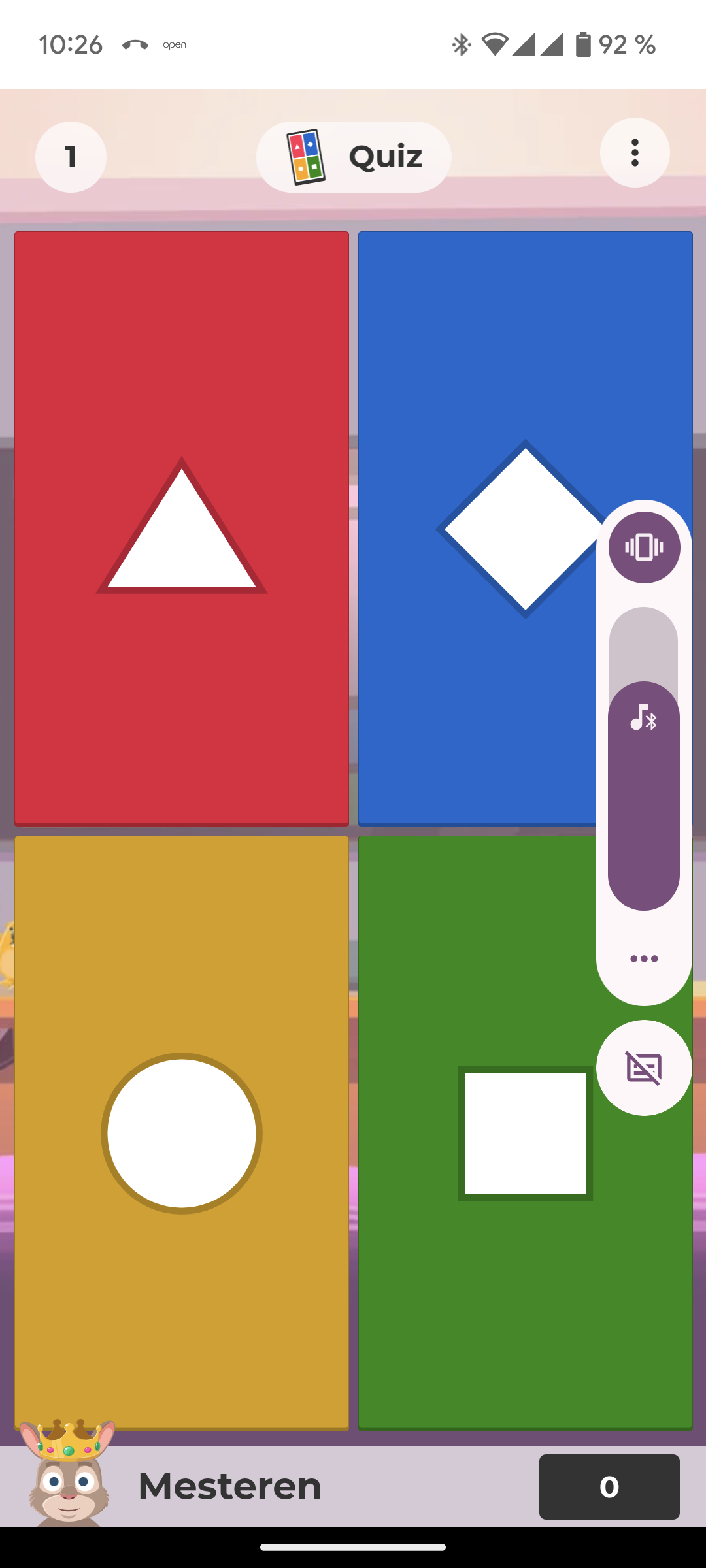
Task: Pick the yellow circle answer
Action: coord(182,1133)
